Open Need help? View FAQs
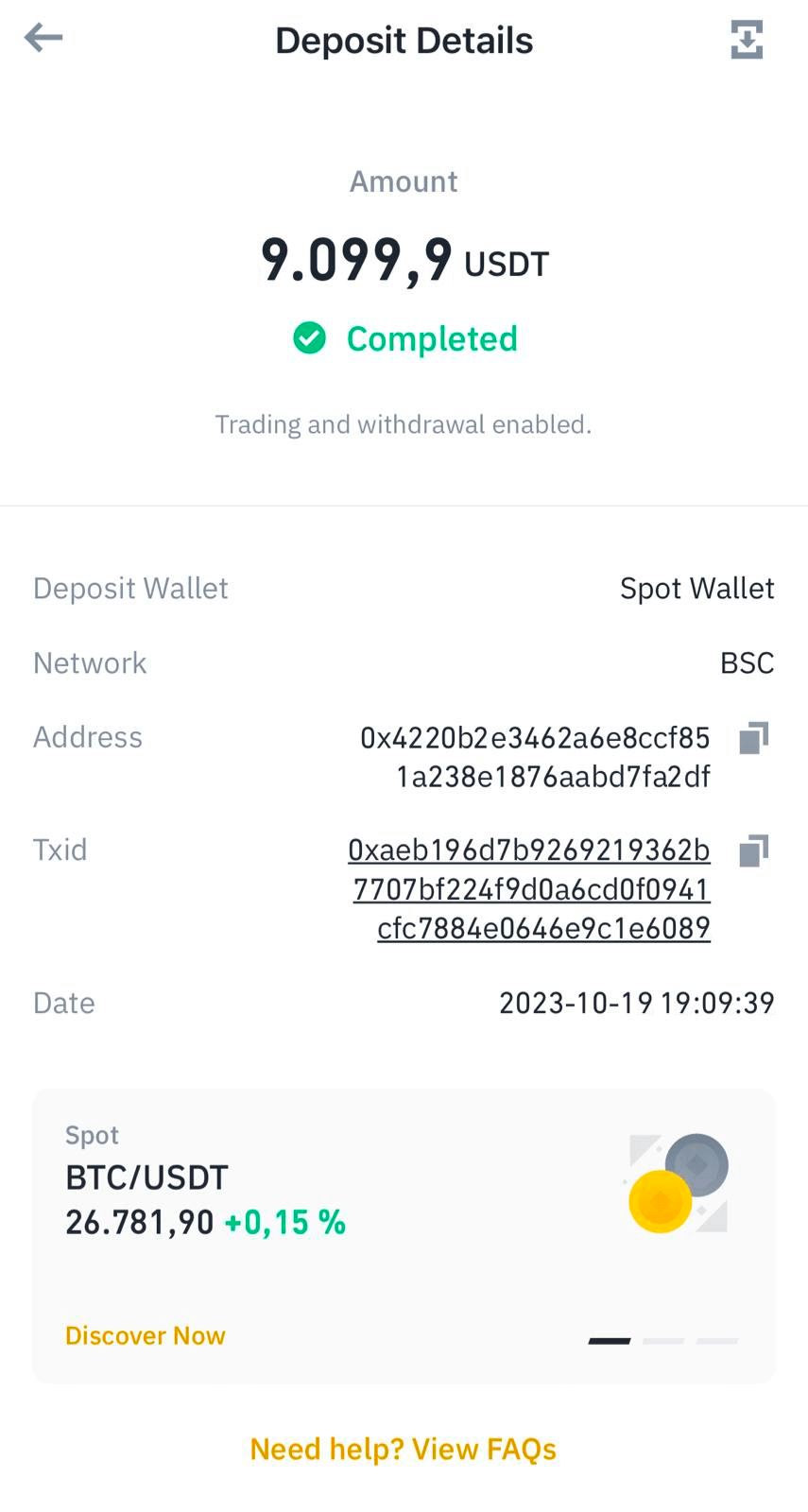Viewport: 808px width, 1512px height. [404, 1449]
